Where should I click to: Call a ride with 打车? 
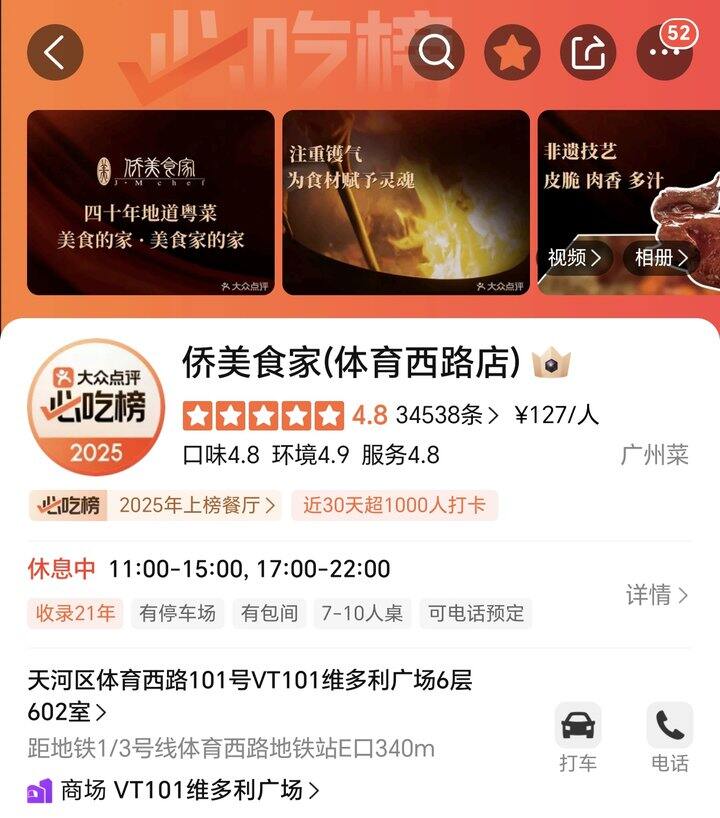578,738
